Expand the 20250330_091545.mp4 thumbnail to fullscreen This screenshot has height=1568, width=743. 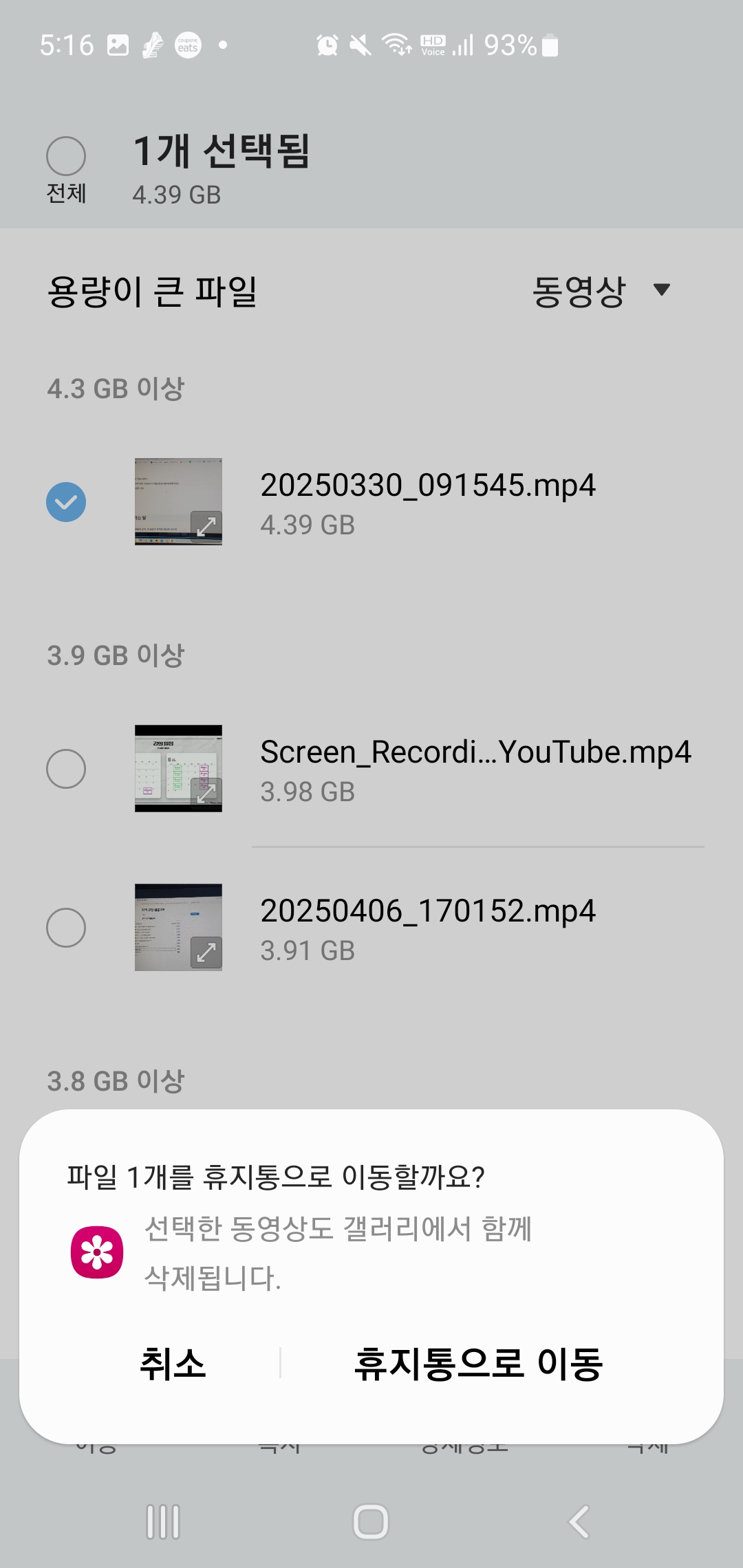pos(207,525)
